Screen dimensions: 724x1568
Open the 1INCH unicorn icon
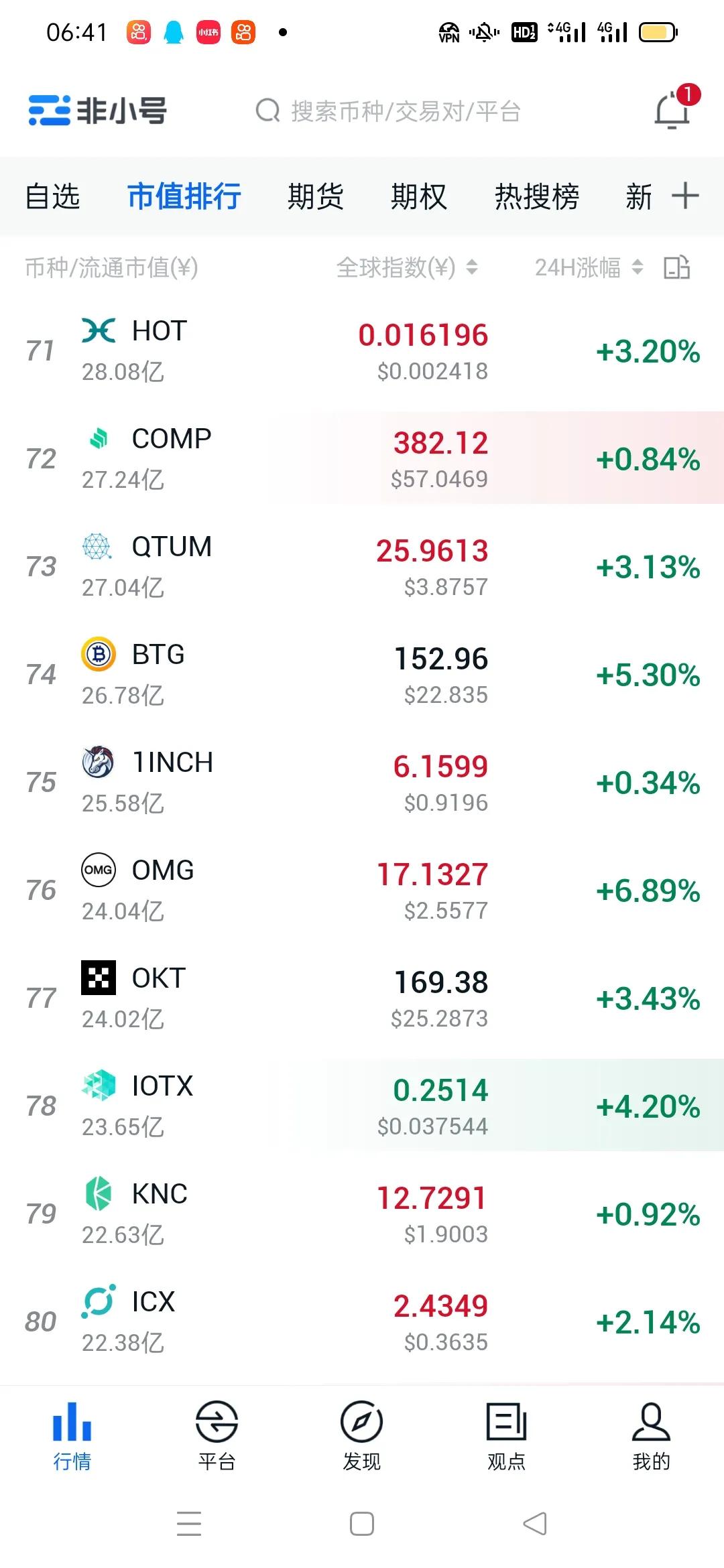click(x=97, y=763)
